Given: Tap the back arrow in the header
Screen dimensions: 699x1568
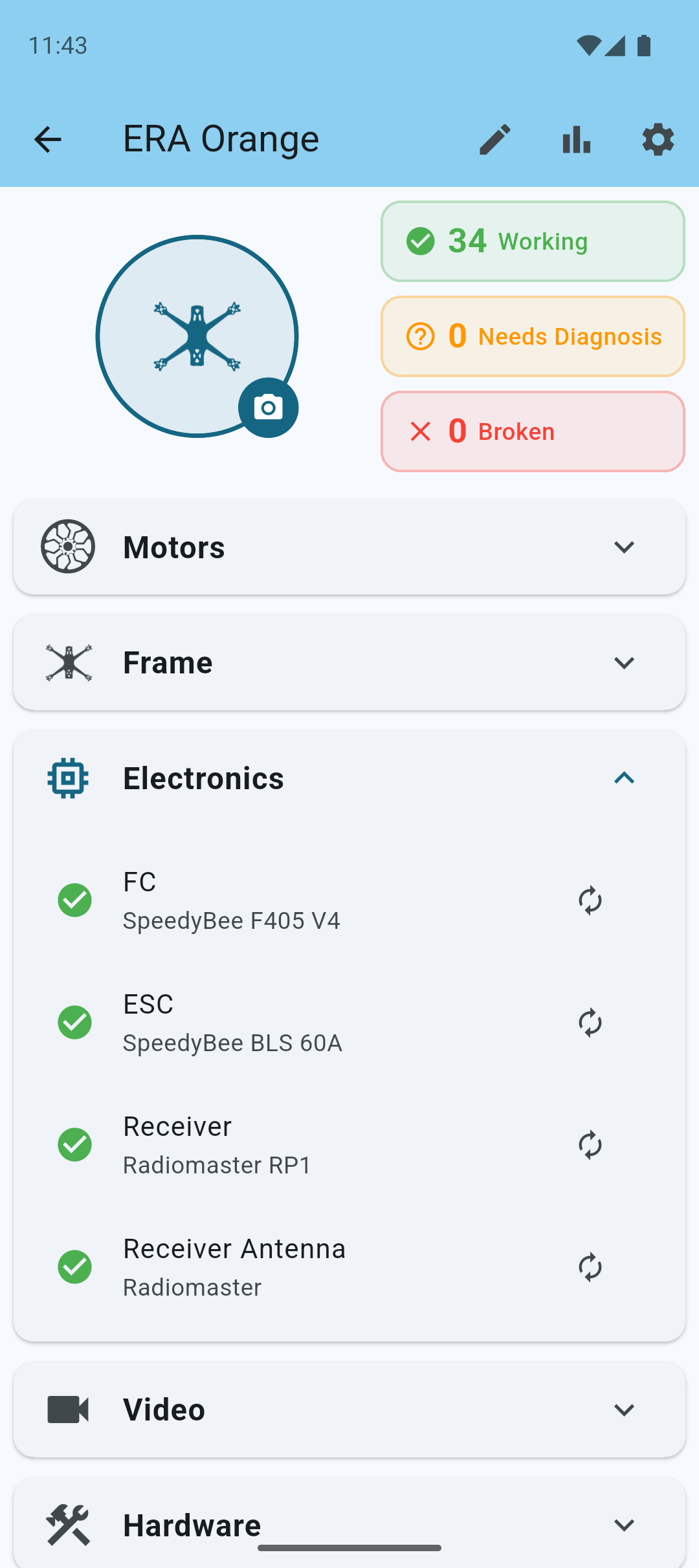Looking at the screenshot, I should point(47,138).
